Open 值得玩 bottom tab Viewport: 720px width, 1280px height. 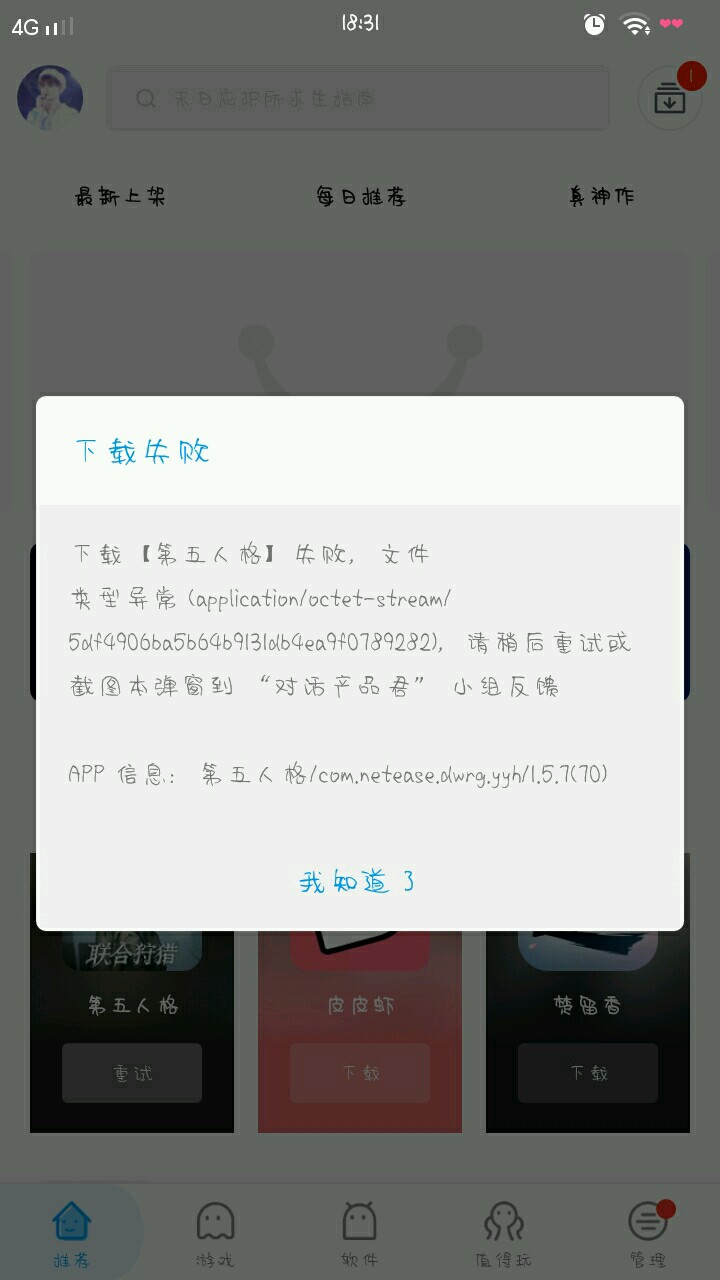(x=503, y=1233)
